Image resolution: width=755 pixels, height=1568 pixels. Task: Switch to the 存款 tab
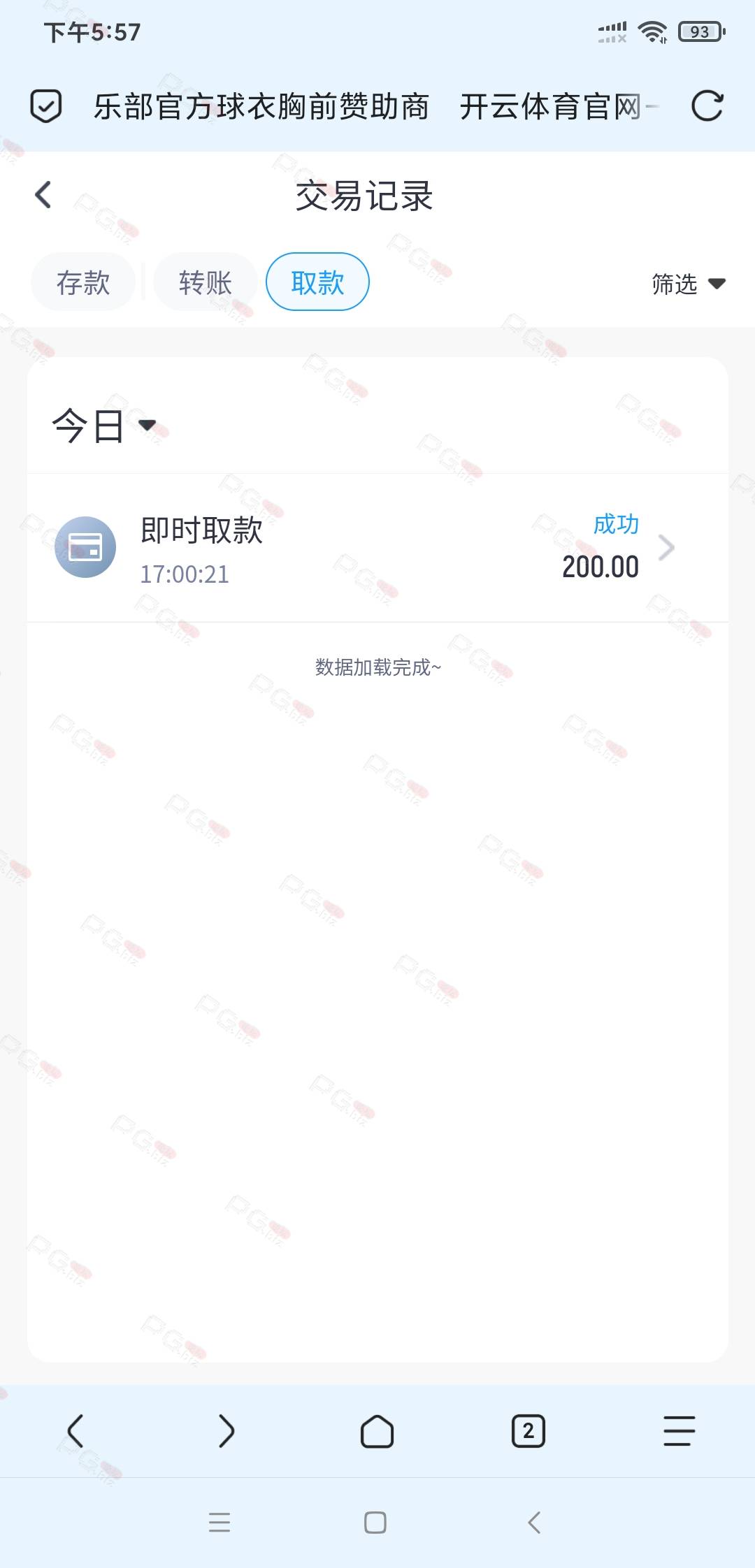pos(83,282)
